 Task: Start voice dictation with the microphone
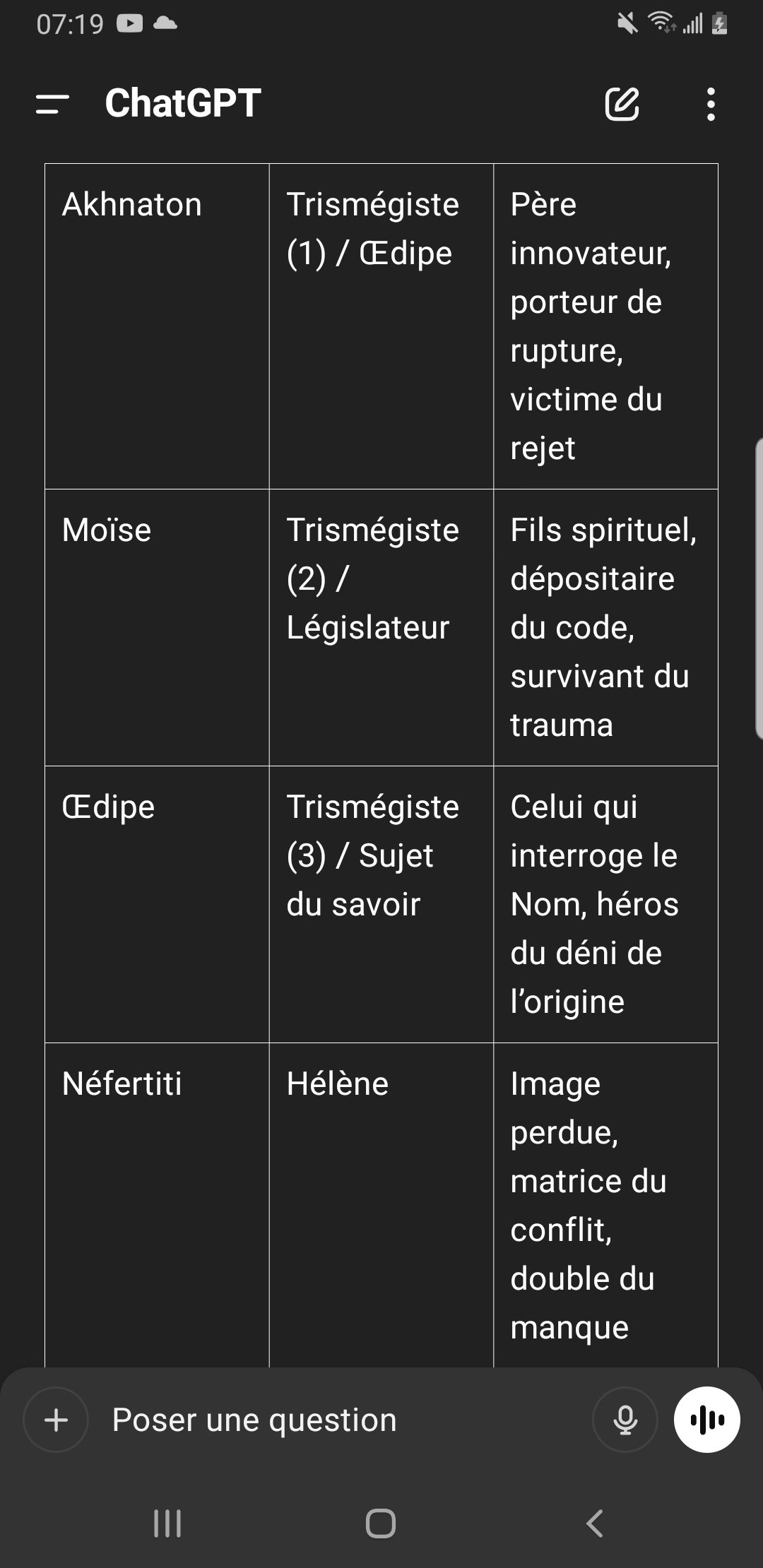pos(625,1419)
